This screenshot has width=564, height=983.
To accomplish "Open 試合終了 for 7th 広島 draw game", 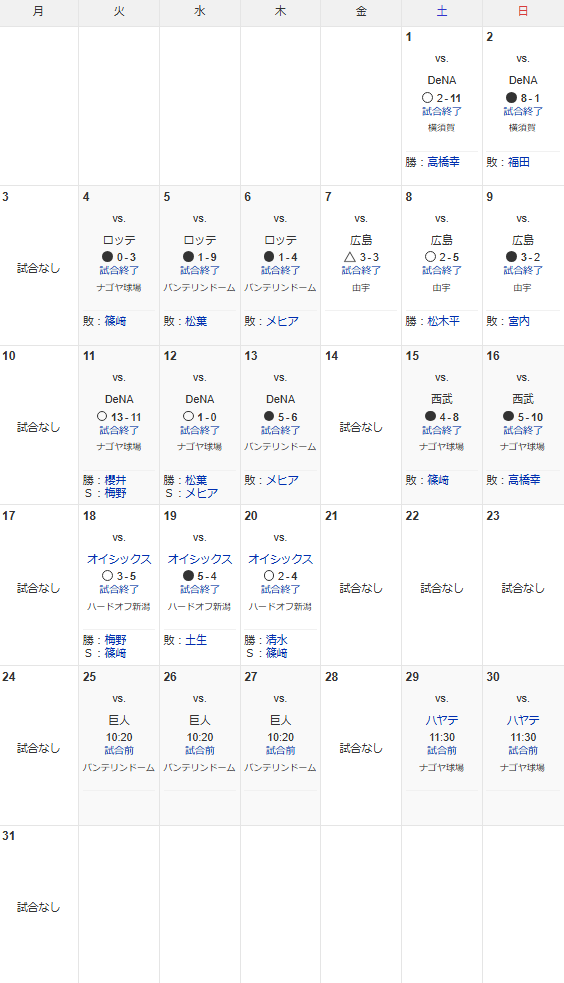I will point(361,270).
